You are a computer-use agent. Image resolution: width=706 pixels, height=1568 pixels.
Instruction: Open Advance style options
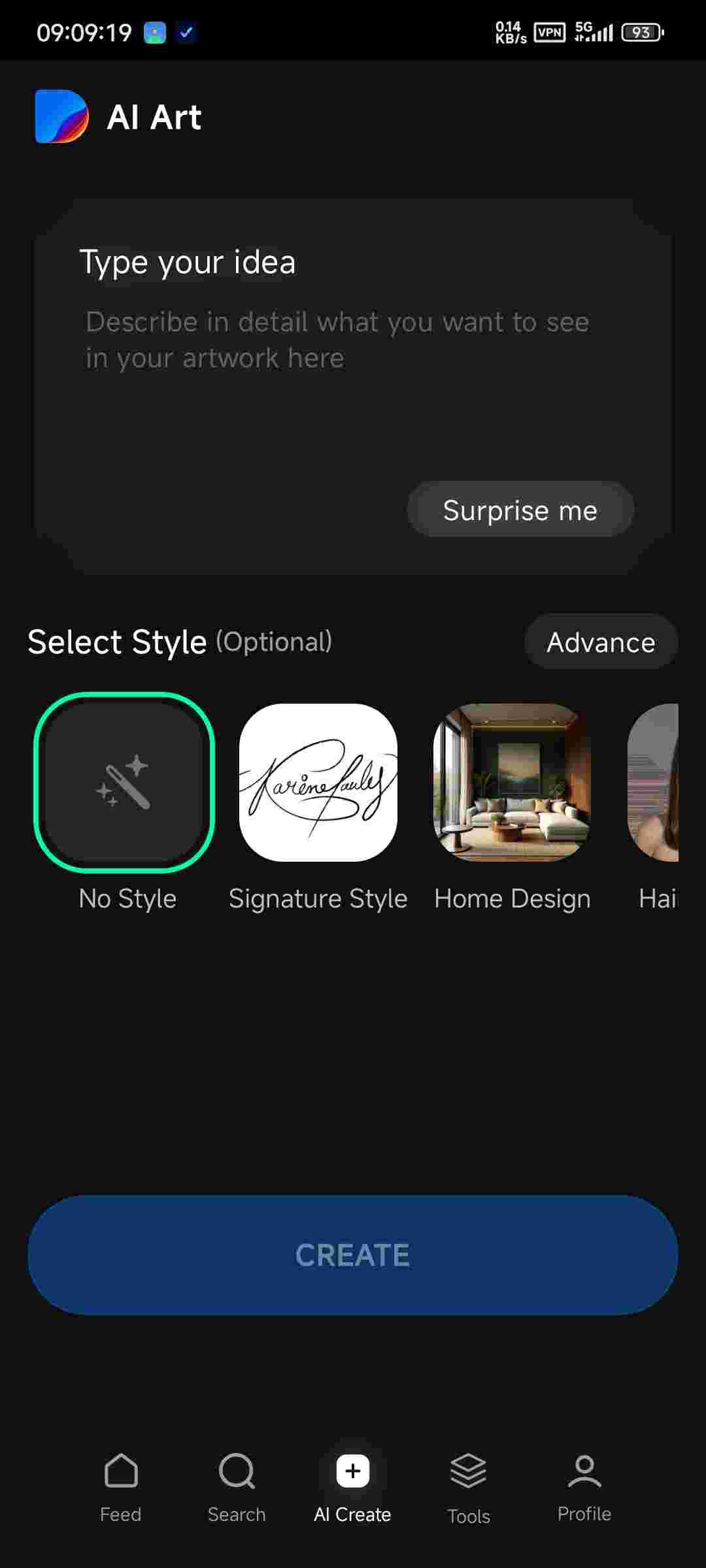(x=601, y=642)
